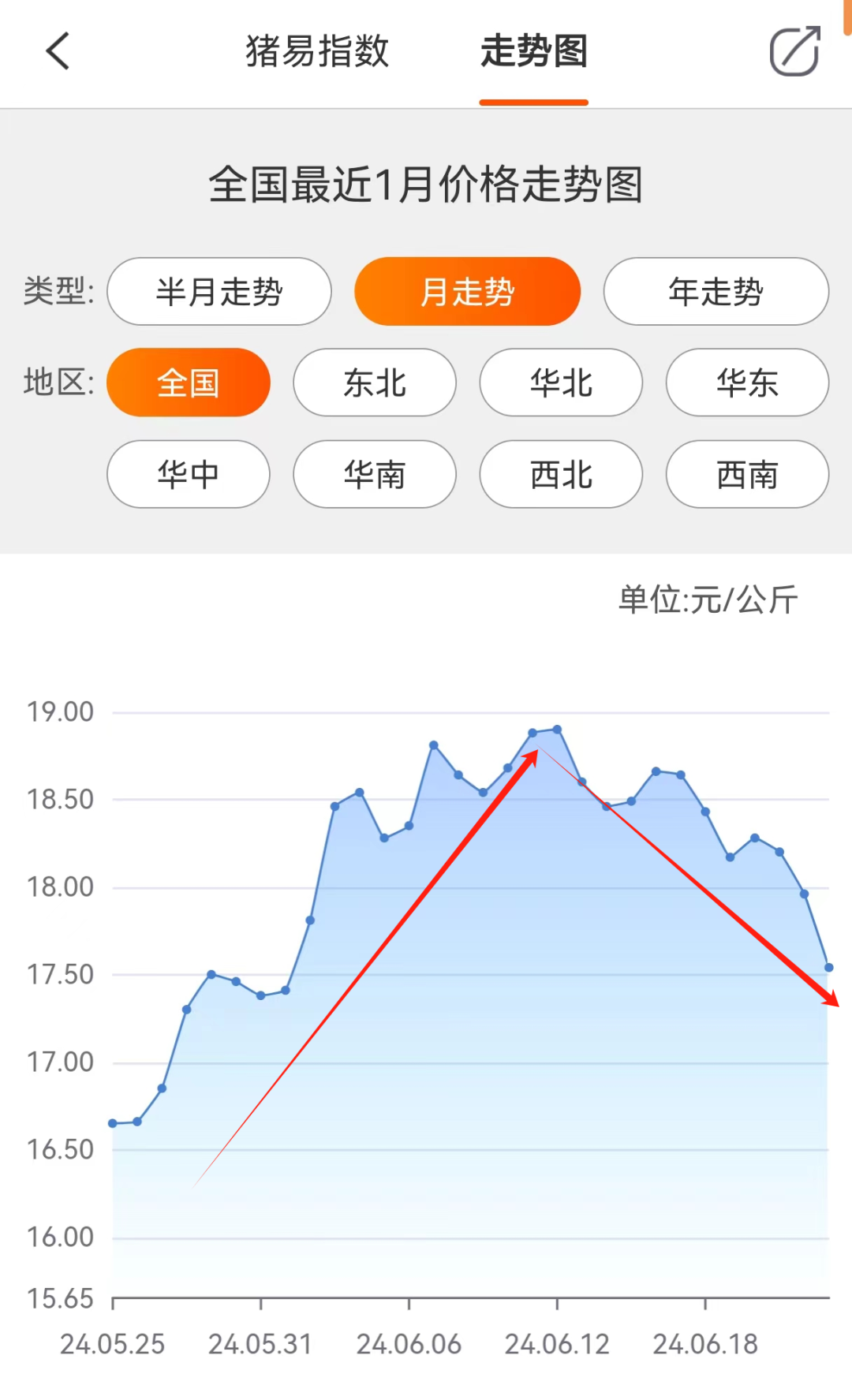Choose the 西北 region filter
This screenshot has width=852, height=1400.
pos(560,474)
